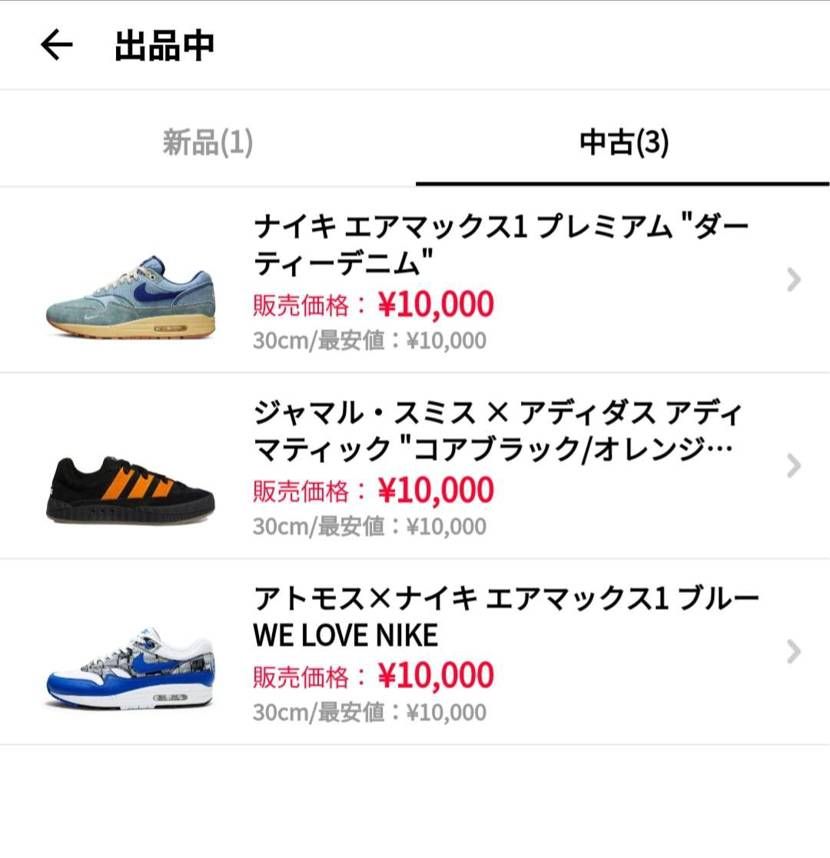
Task: Tap the ¥10,000 price of the Adimatic item
Action: coord(438,490)
